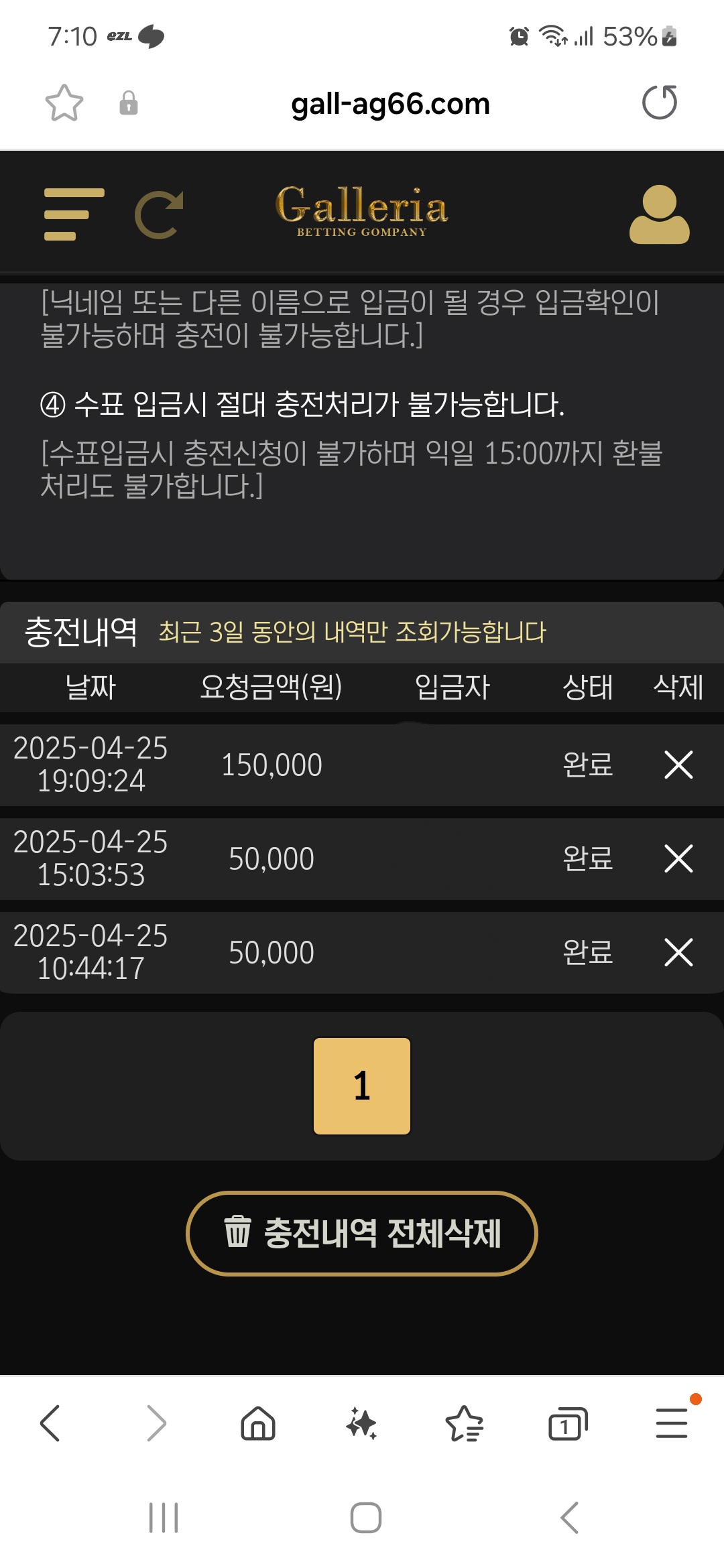Open the browser AI sparkle feature
Image resolution: width=724 pixels, height=1568 pixels.
tap(361, 1423)
